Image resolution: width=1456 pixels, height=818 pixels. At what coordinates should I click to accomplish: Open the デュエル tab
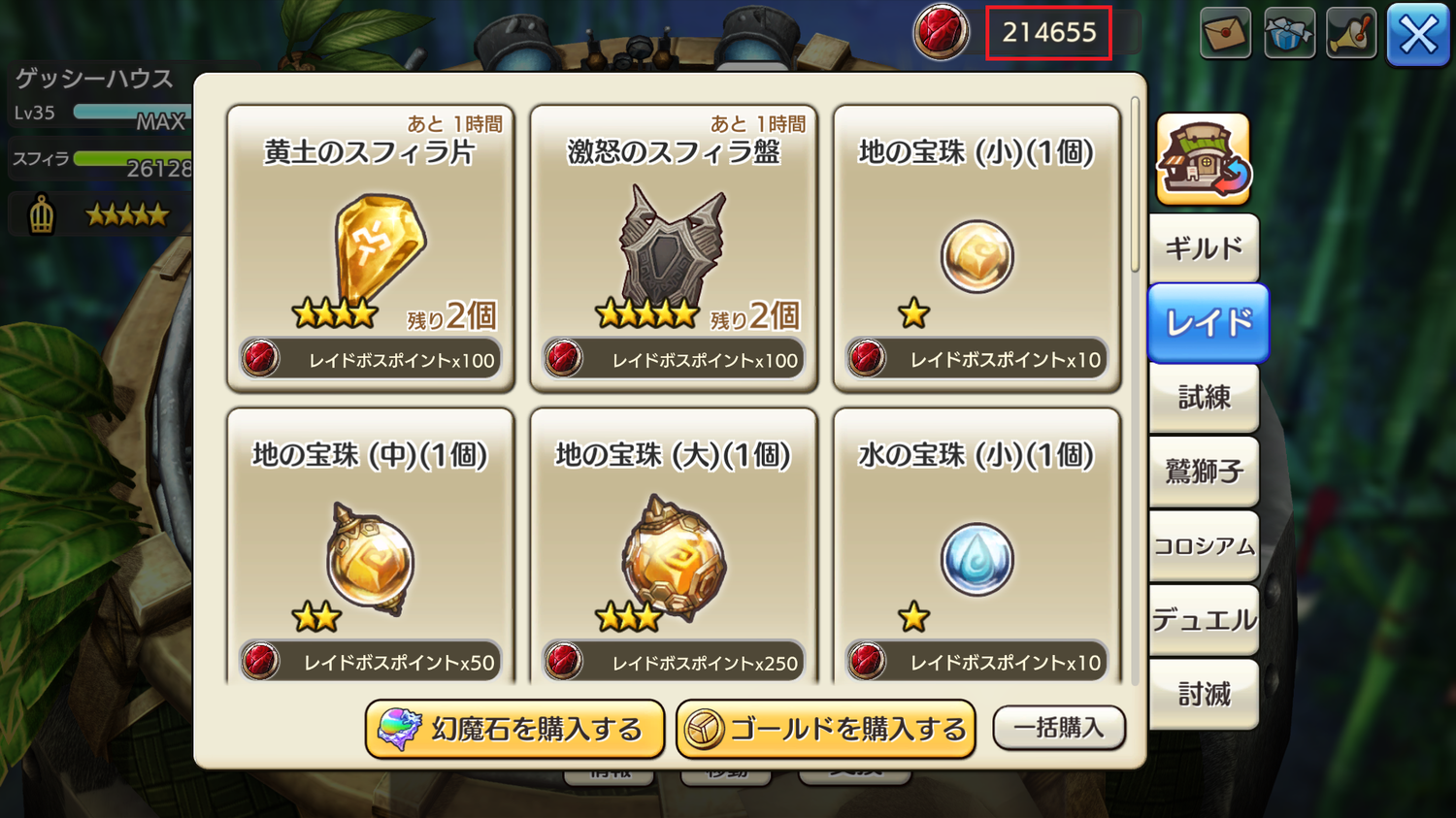click(x=1204, y=620)
